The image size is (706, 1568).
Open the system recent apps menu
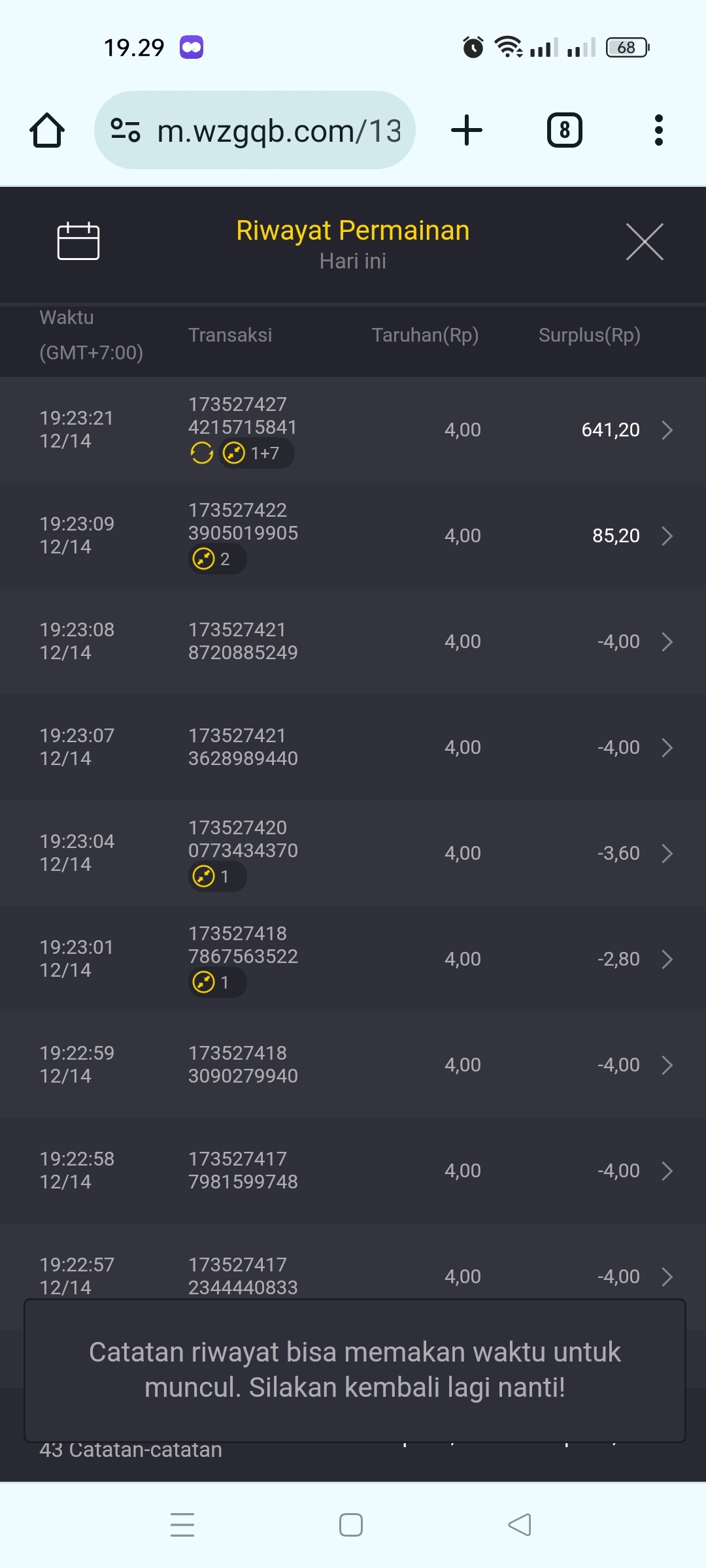182,1525
